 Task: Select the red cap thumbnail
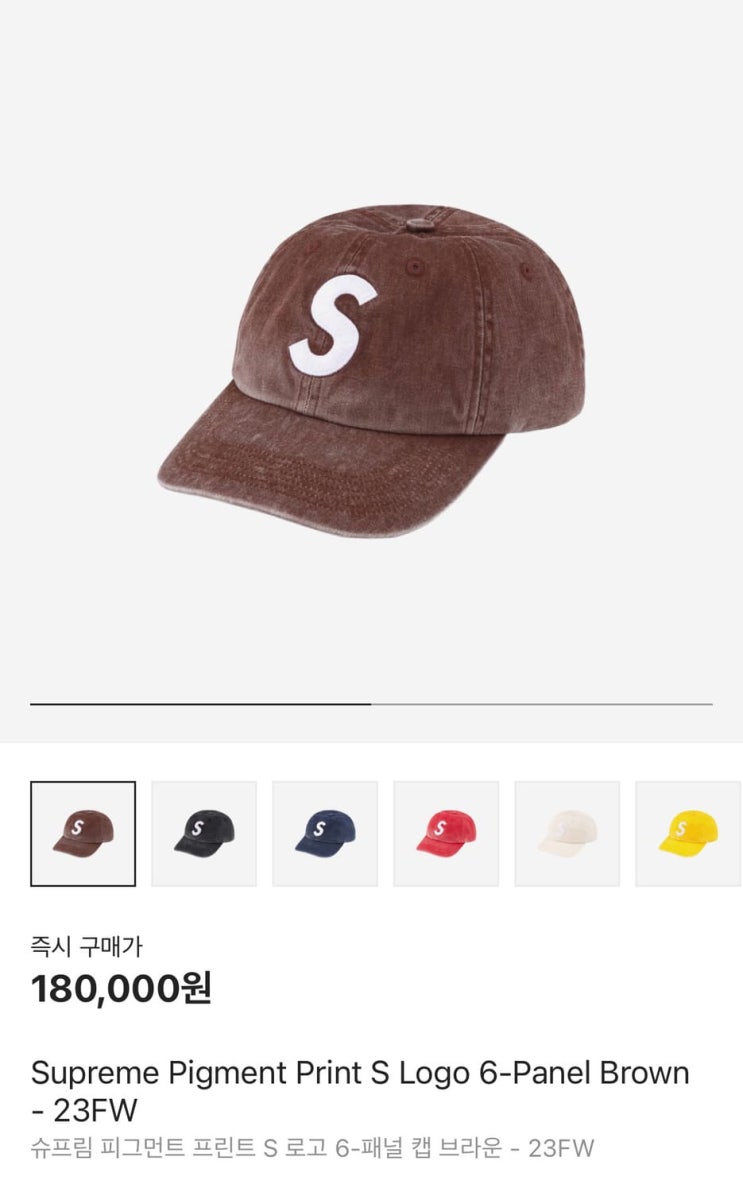pos(446,833)
